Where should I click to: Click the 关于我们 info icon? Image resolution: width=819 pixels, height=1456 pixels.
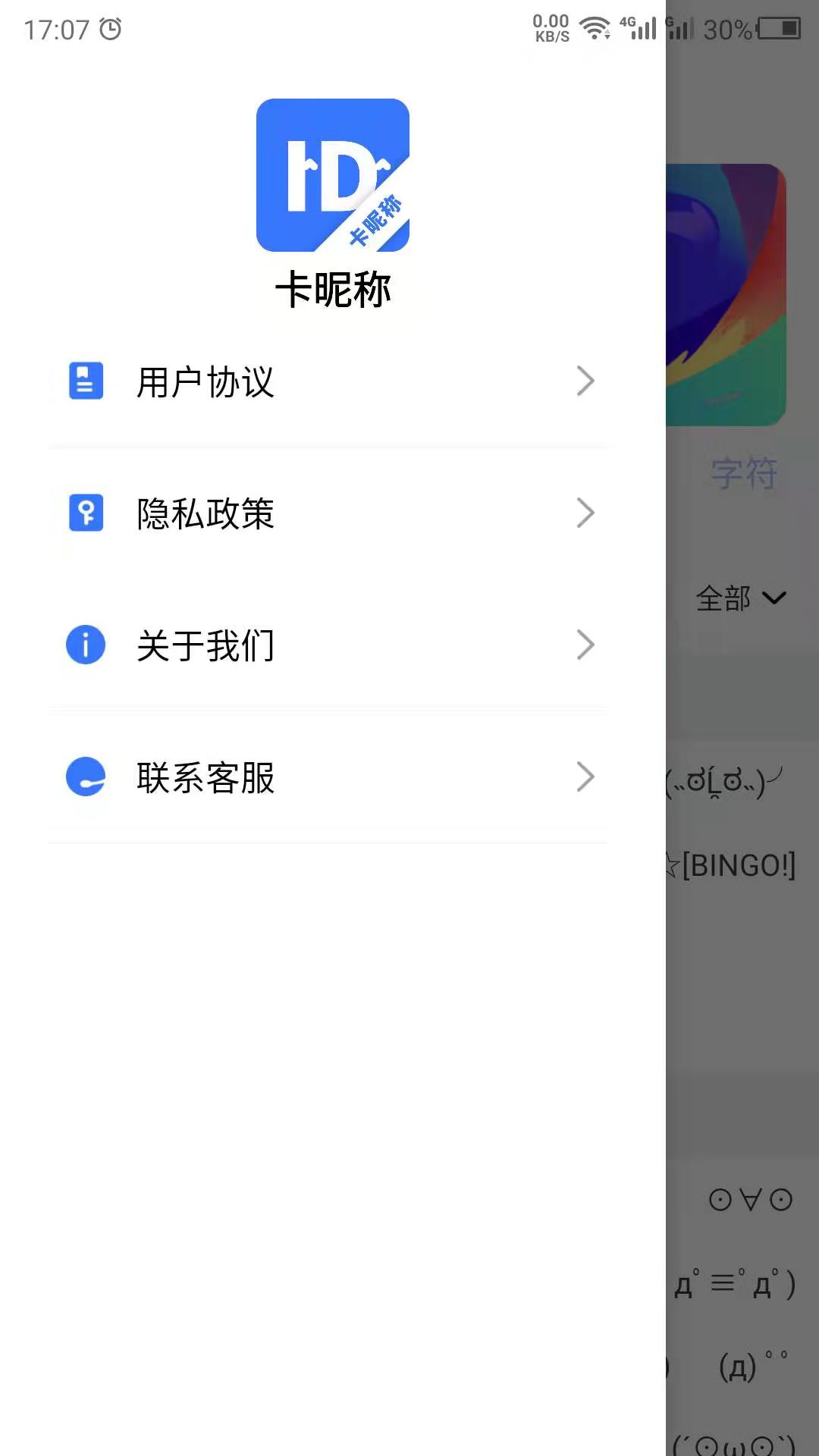pyautogui.click(x=85, y=645)
